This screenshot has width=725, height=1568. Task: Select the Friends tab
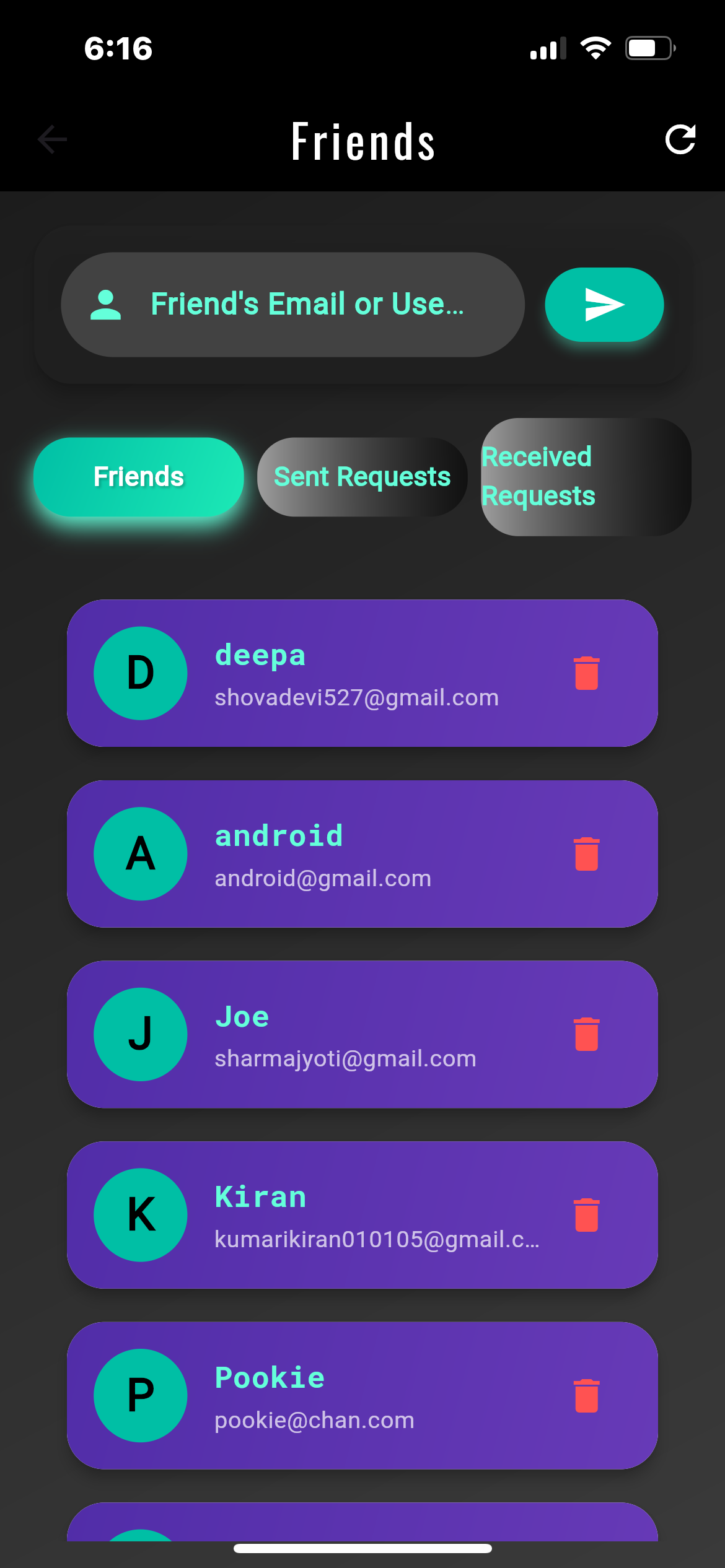[138, 477]
